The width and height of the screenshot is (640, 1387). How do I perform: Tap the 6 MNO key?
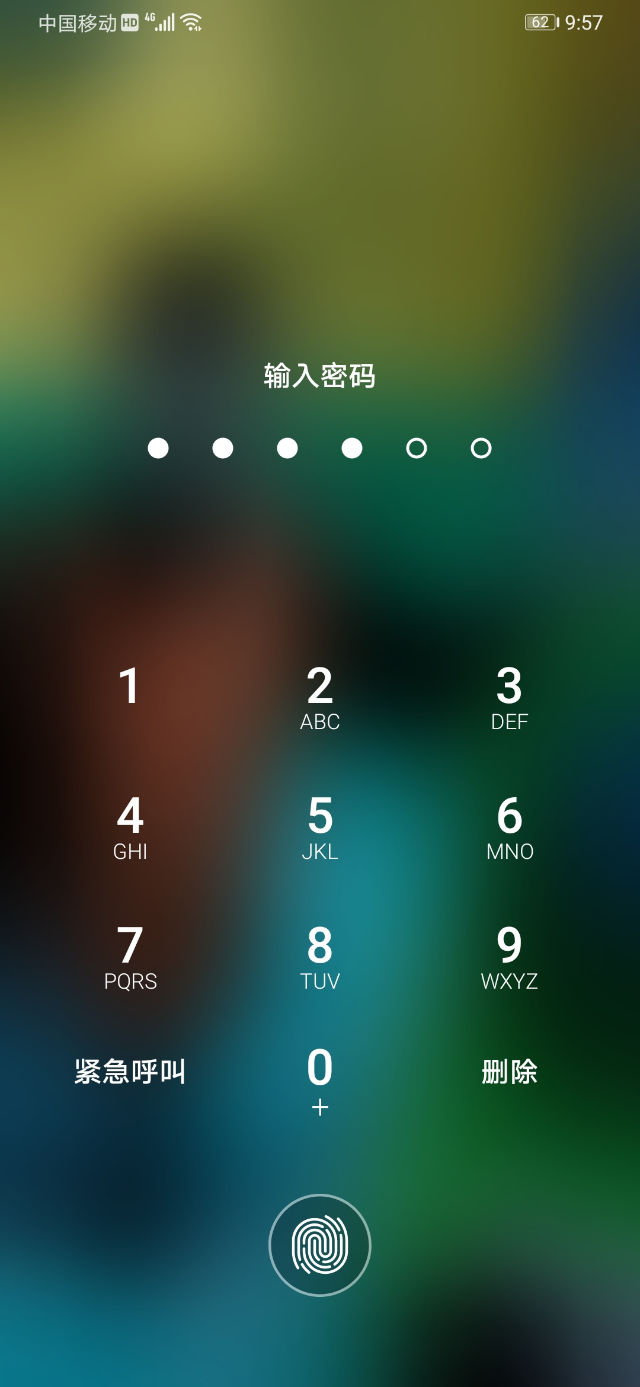[509, 828]
